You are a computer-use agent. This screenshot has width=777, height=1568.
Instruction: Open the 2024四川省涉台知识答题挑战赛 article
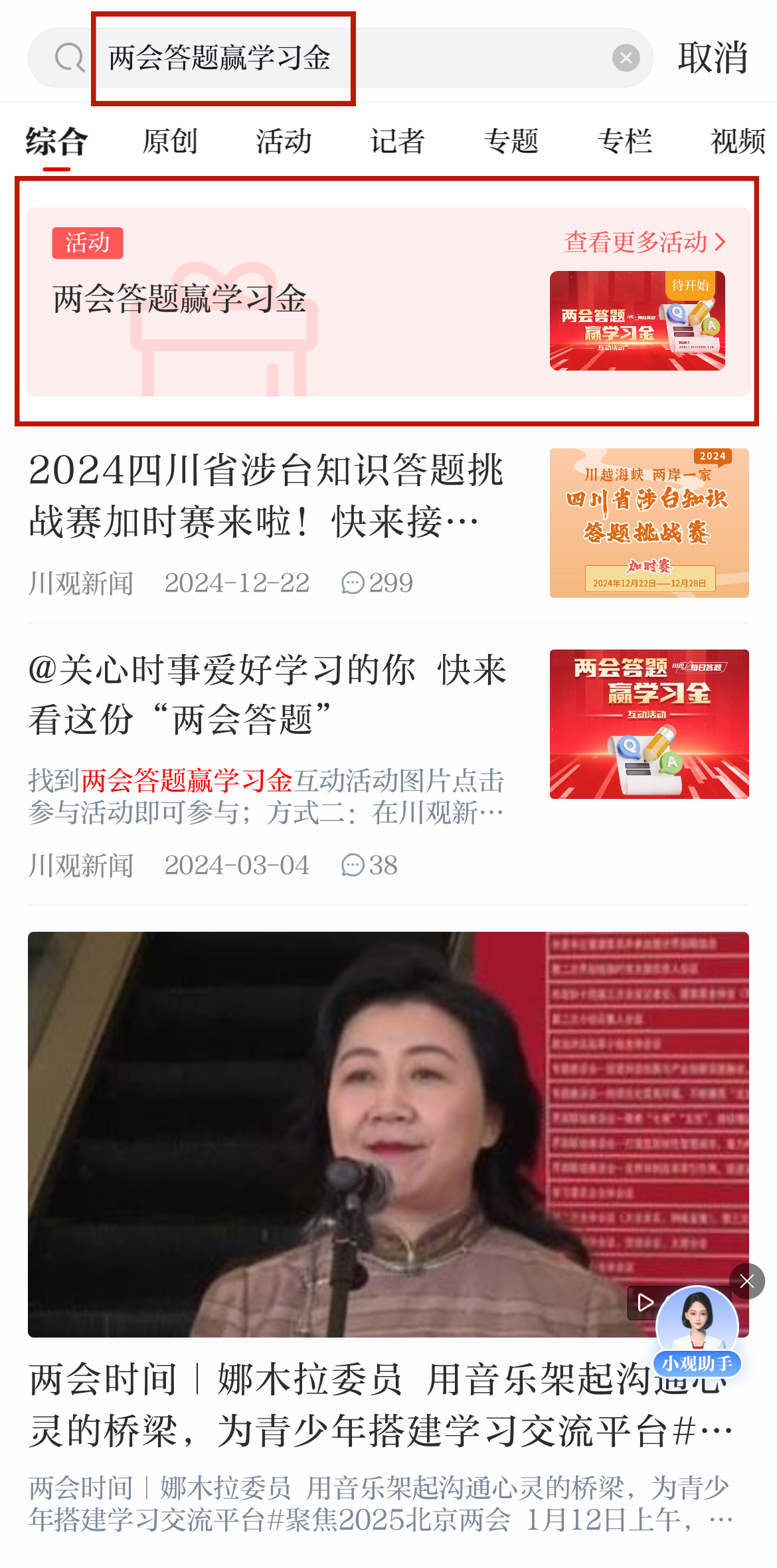pos(266,495)
